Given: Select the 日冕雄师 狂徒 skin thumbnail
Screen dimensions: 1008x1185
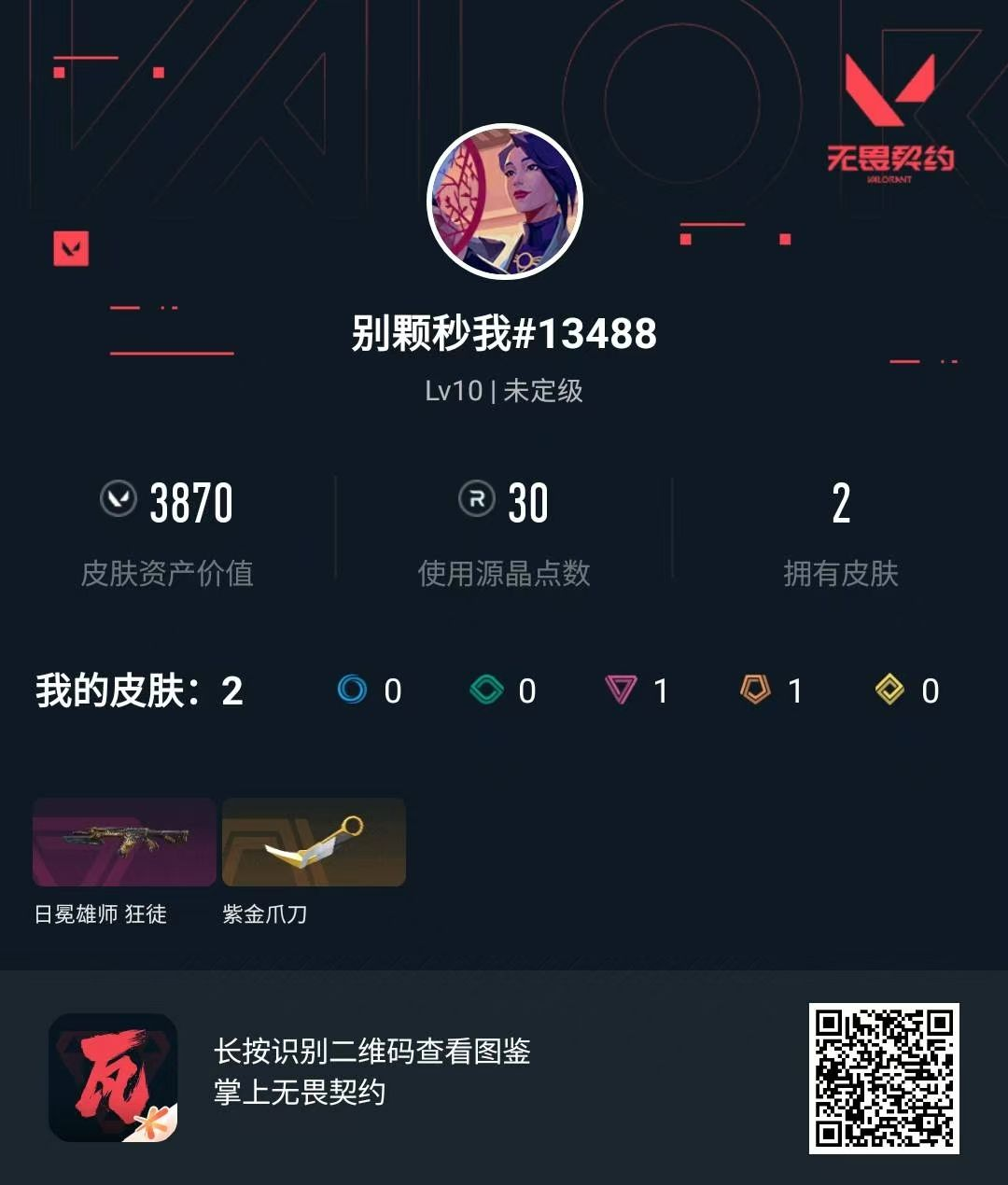Looking at the screenshot, I should point(124,843).
